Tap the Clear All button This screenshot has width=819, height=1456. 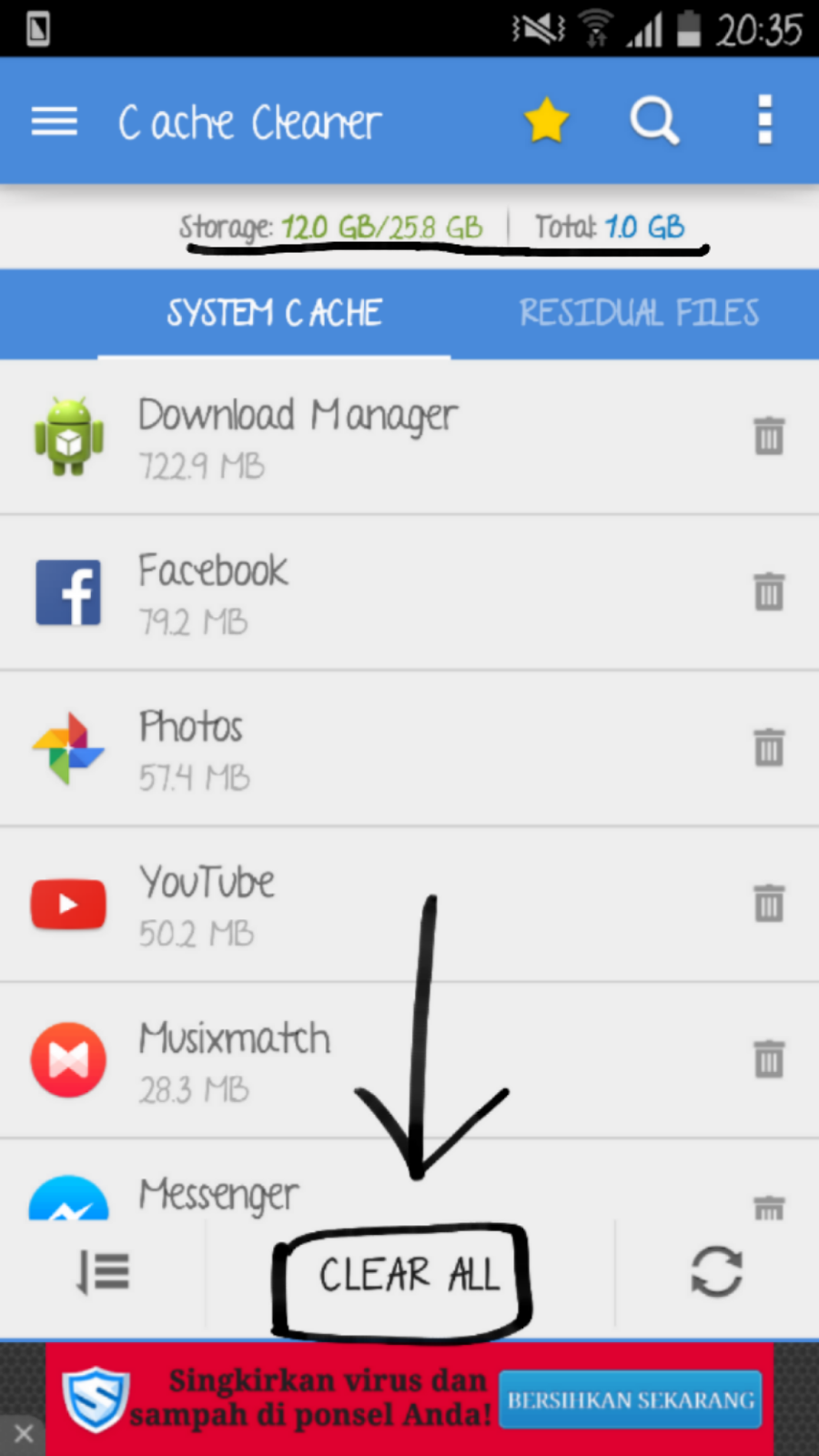[x=408, y=1274]
